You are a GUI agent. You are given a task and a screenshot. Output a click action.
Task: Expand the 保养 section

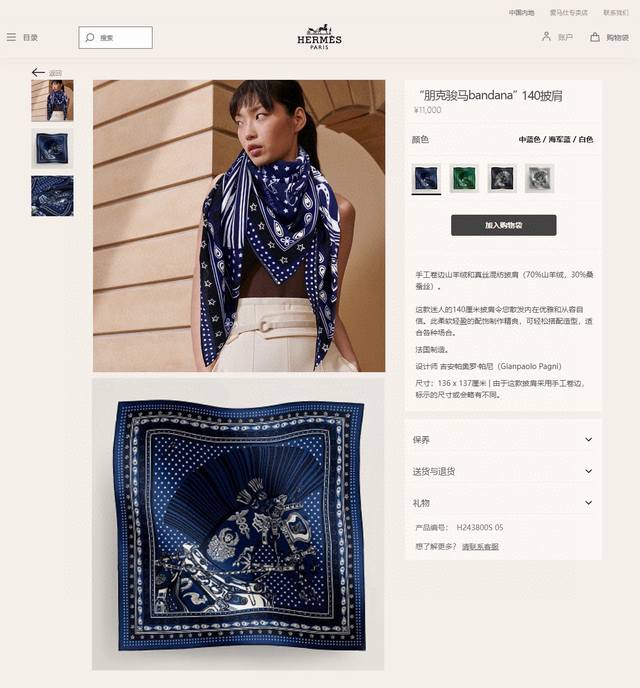[503, 440]
